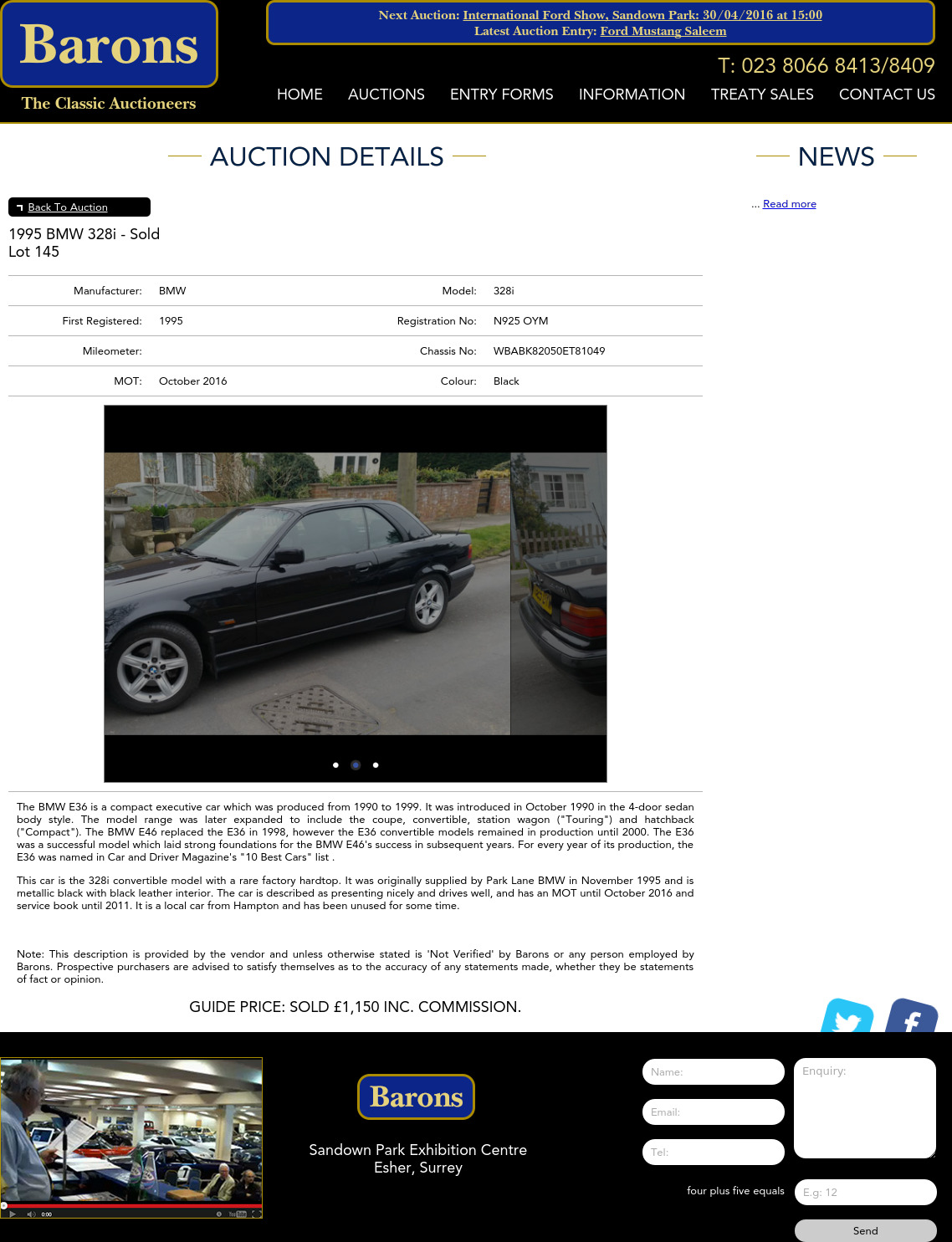This screenshot has height=1242, width=952.
Task: Open TREATY SALES section
Action: 761,95
